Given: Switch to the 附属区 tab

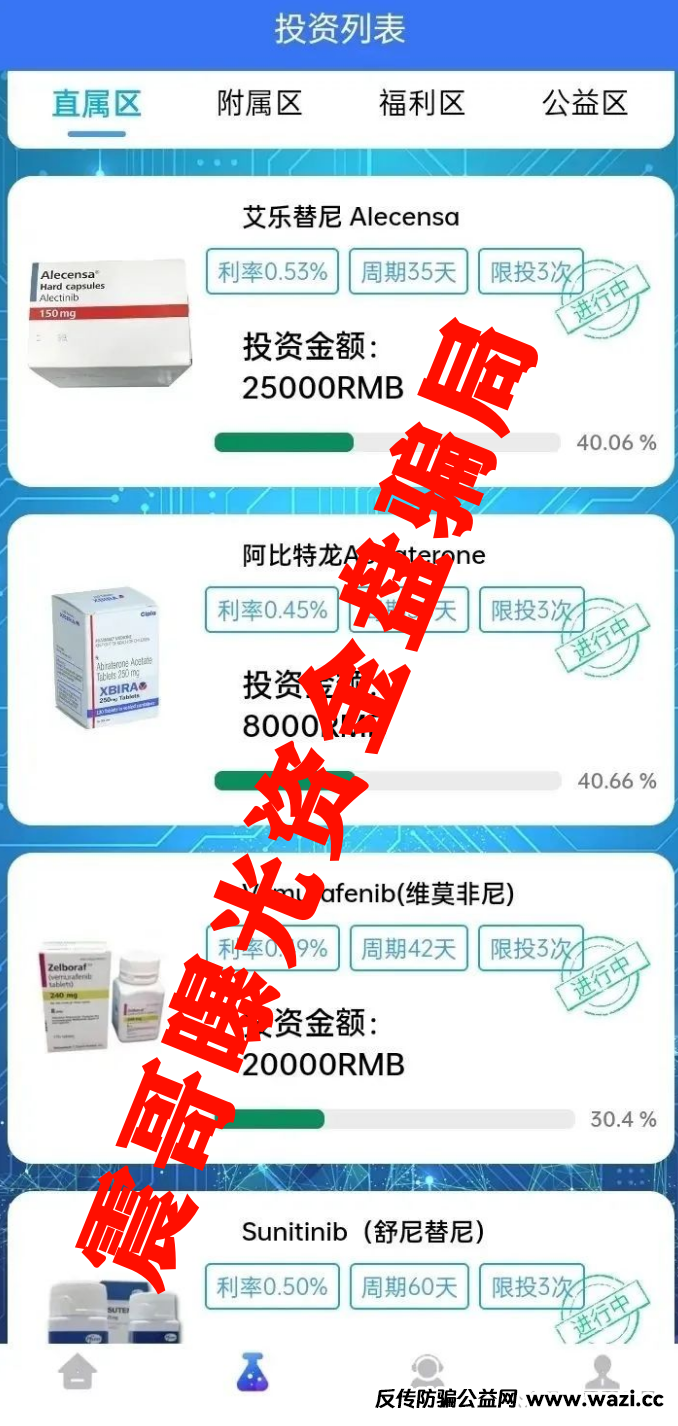Looking at the screenshot, I should (x=259, y=103).
